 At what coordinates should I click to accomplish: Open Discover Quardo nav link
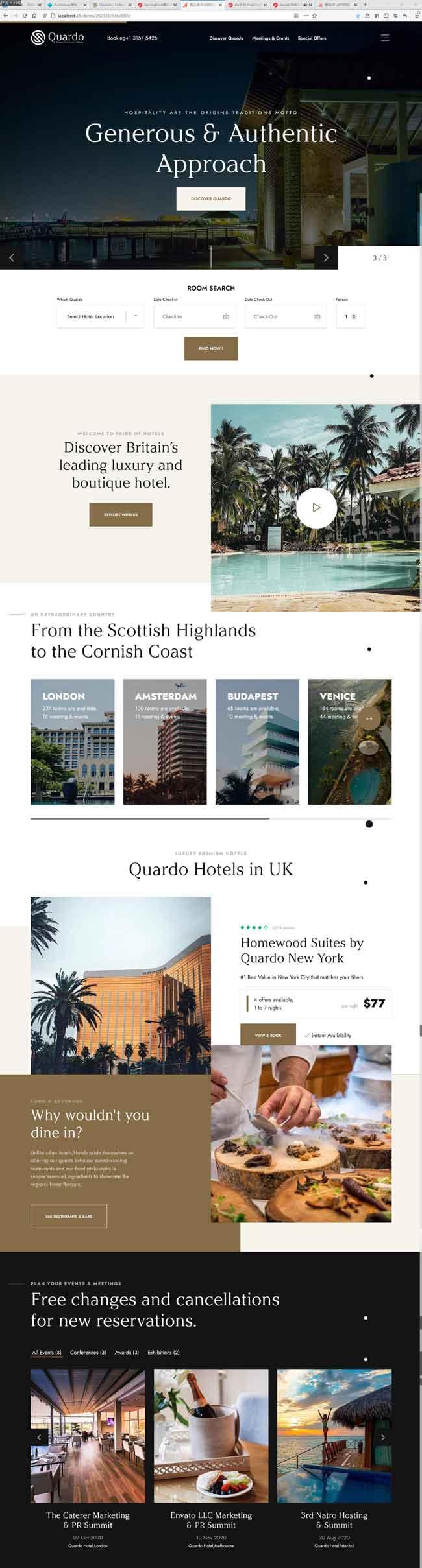[226, 38]
